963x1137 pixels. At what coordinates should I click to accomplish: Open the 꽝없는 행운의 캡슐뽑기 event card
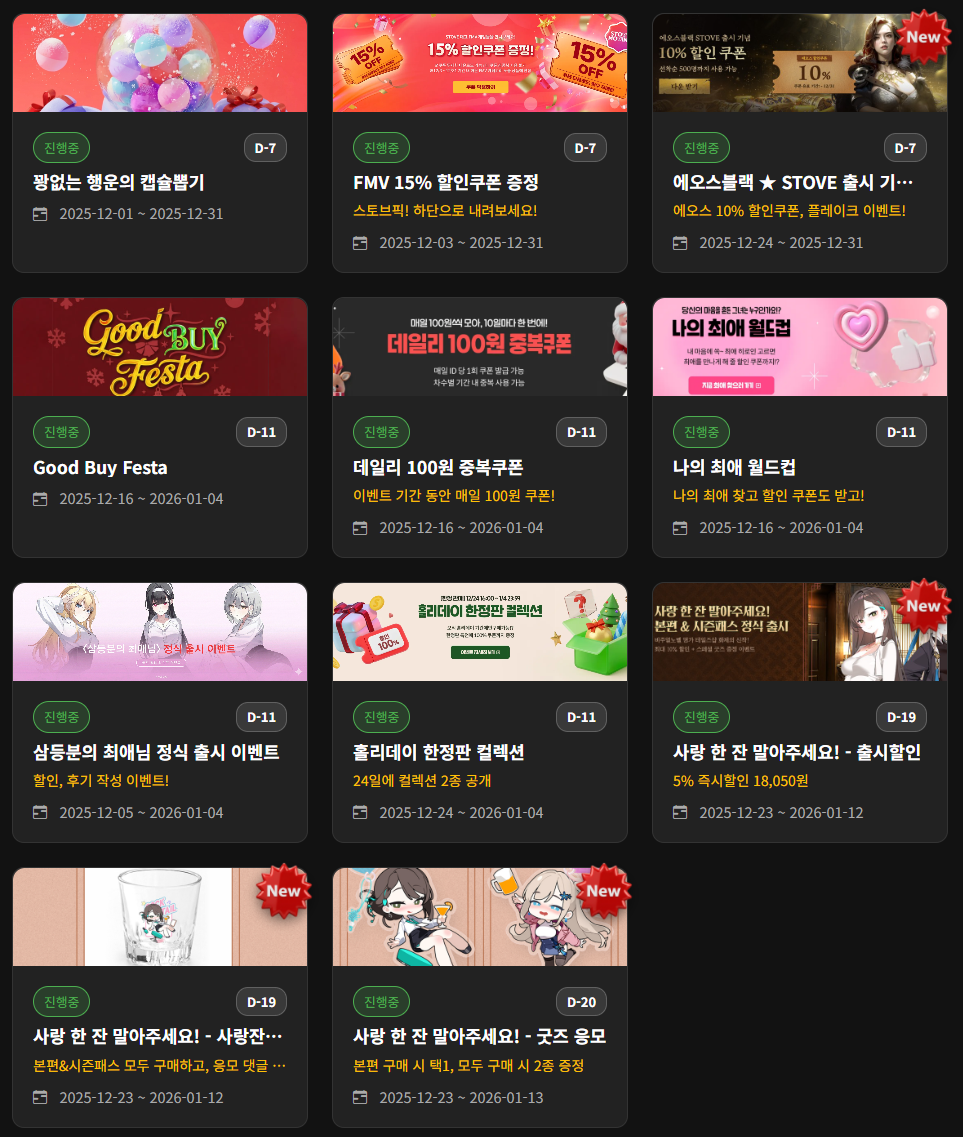coord(160,143)
